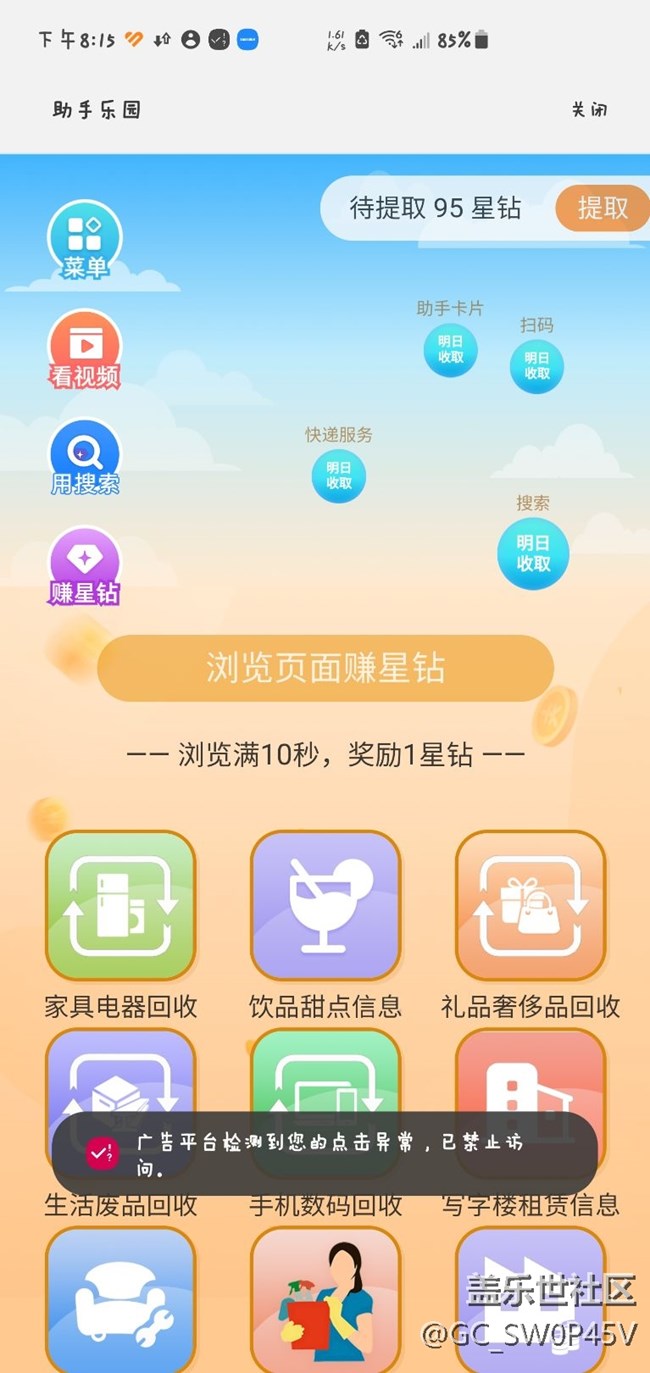The width and height of the screenshot is (650, 1373).
Task: Open 饮品甜点信息 tile
Action: click(325, 906)
